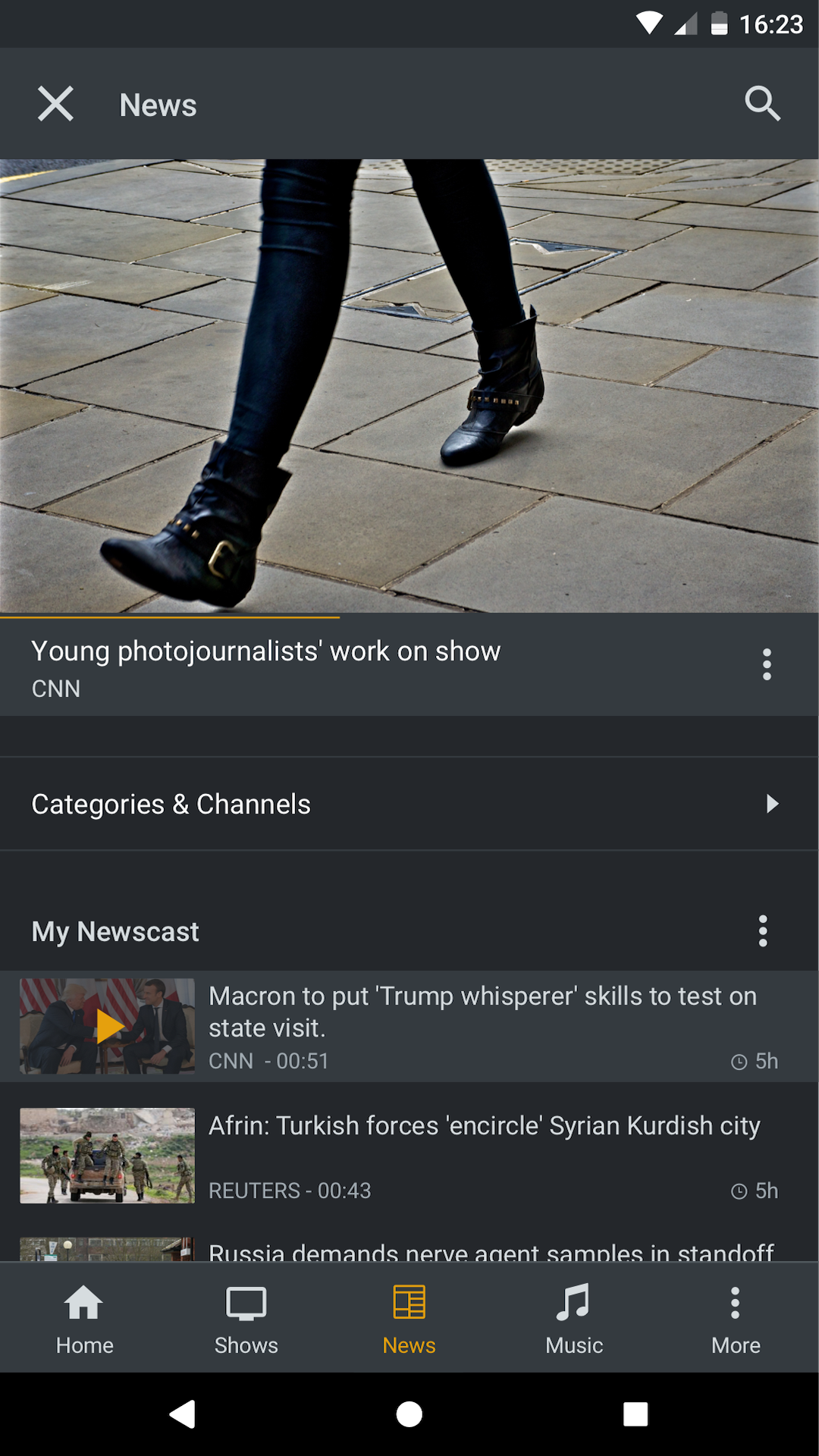
Task: Open the 'Young photojournalists' work on show' article
Action: (x=265, y=651)
